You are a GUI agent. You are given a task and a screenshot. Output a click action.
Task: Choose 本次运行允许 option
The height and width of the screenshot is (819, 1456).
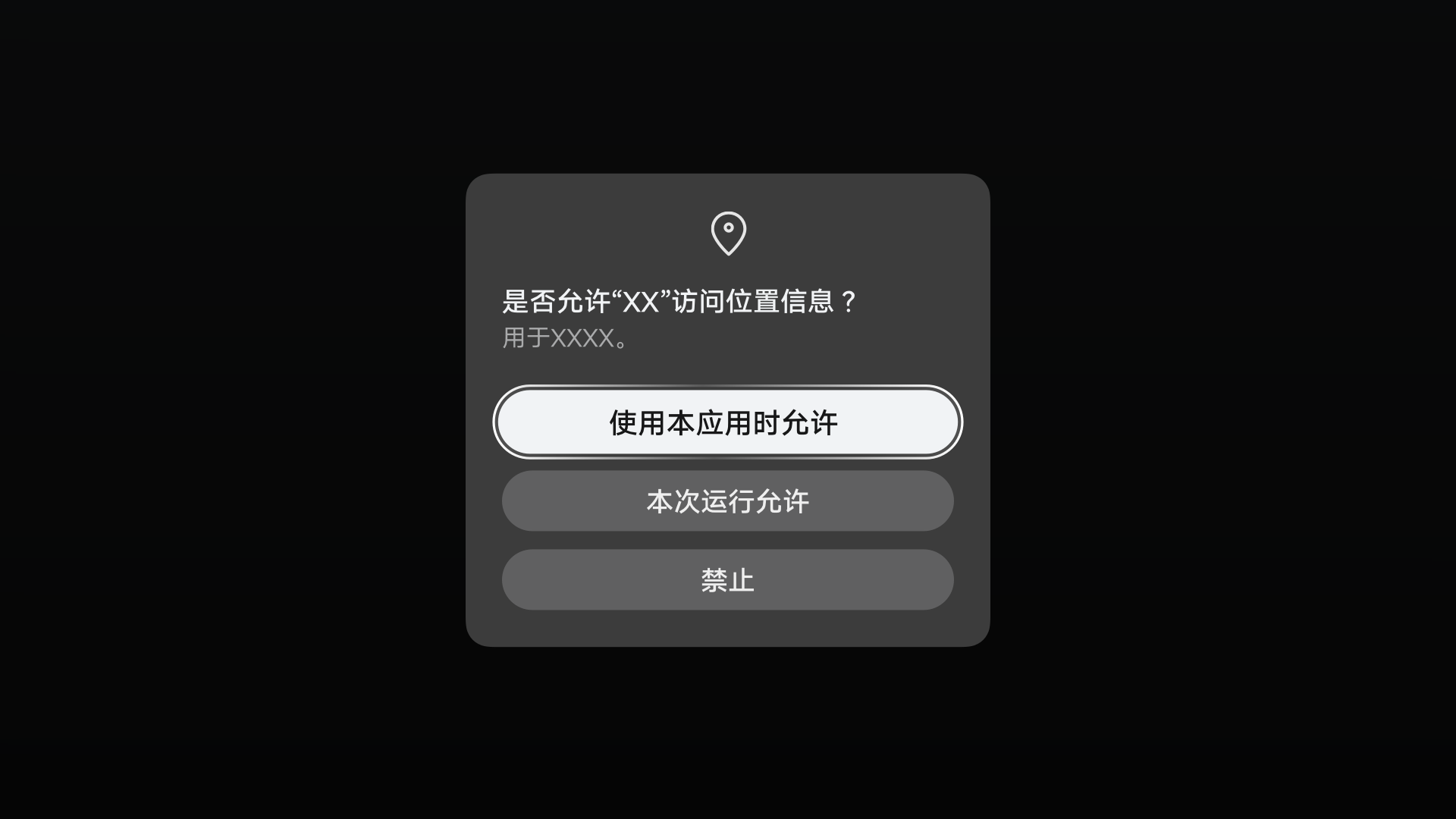click(x=727, y=501)
